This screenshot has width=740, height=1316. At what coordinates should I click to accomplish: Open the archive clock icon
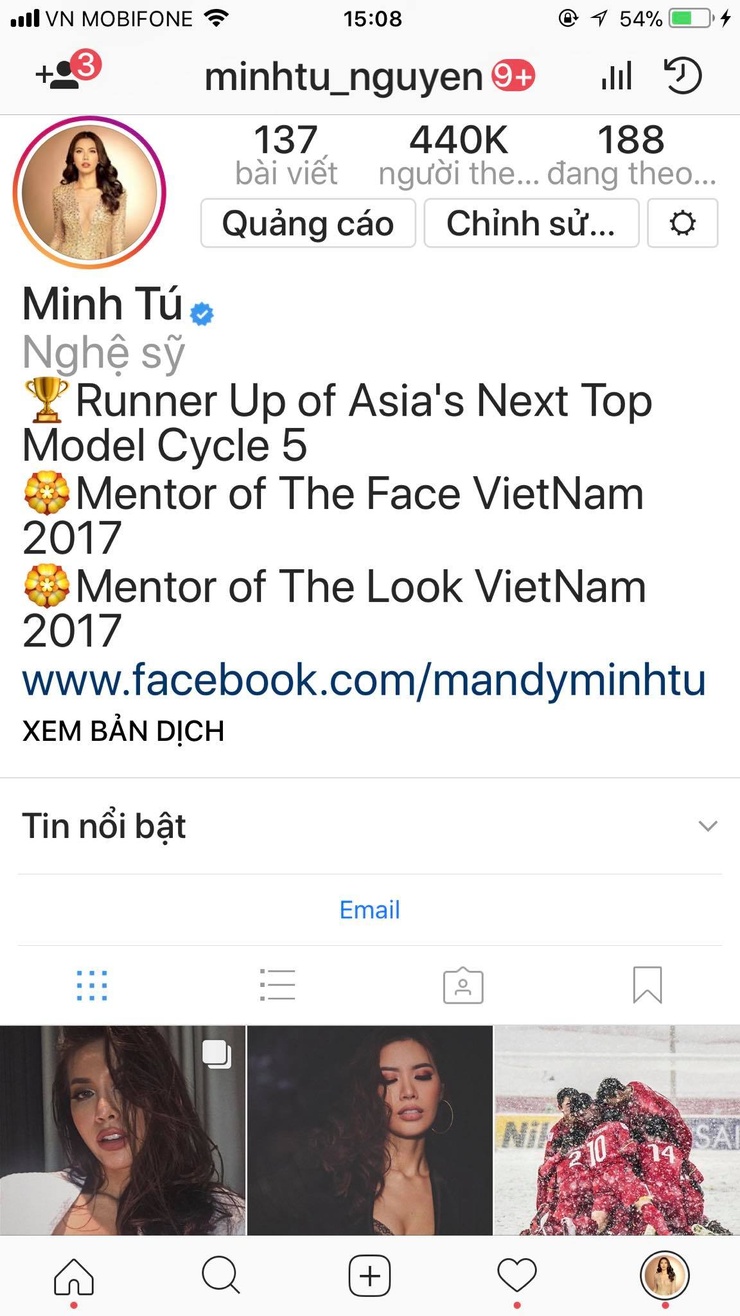point(683,76)
